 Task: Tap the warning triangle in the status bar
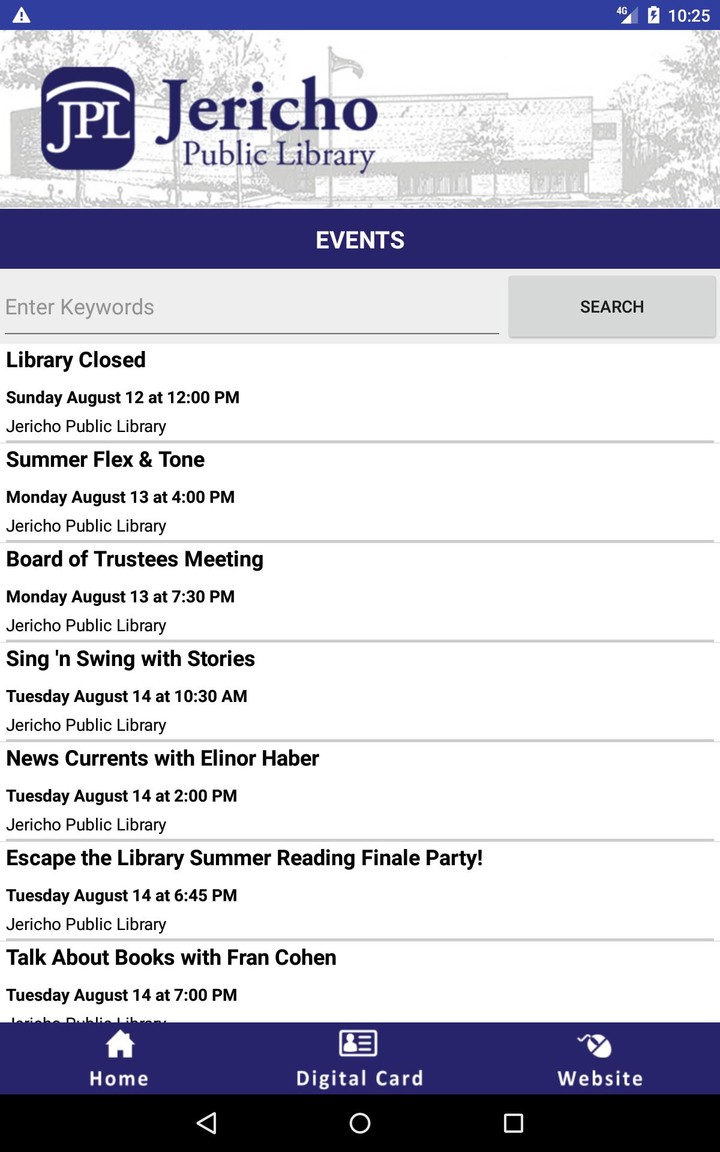[22, 14]
